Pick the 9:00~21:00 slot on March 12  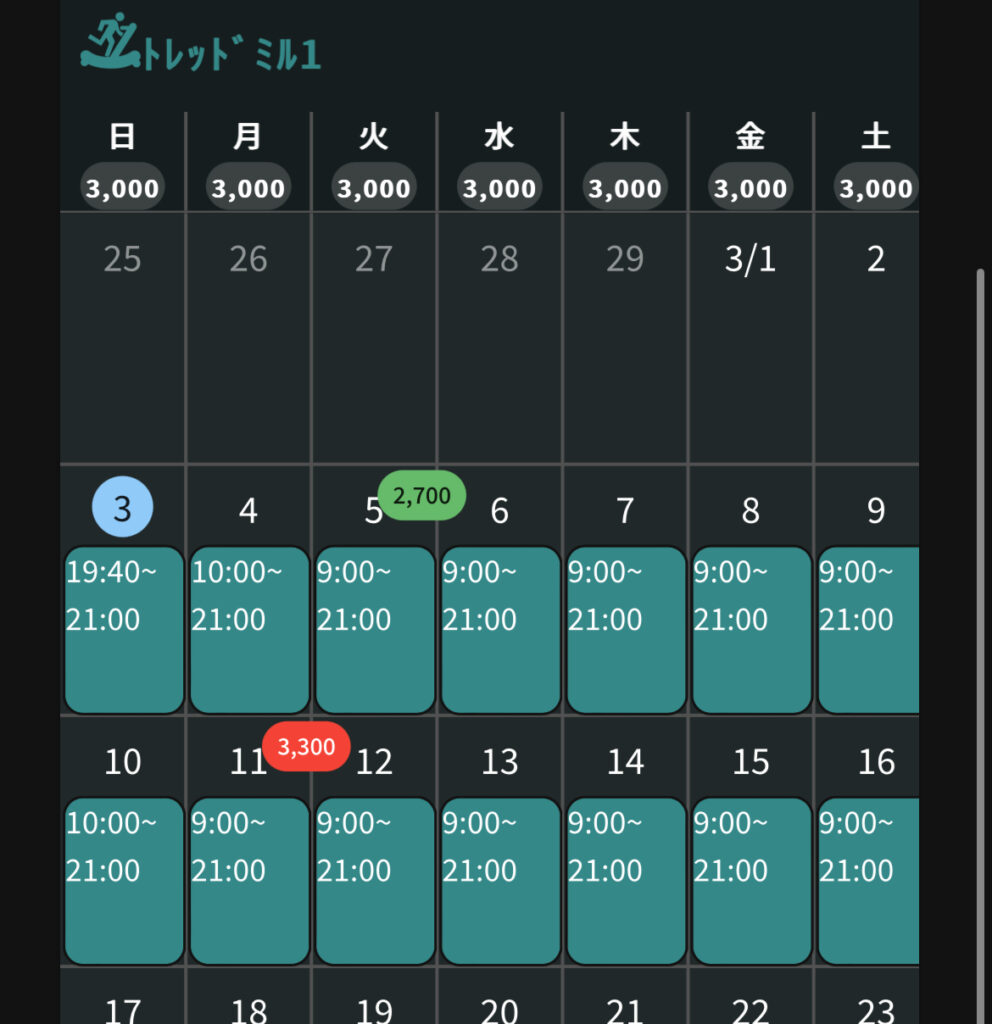pyautogui.click(x=375, y=881)
